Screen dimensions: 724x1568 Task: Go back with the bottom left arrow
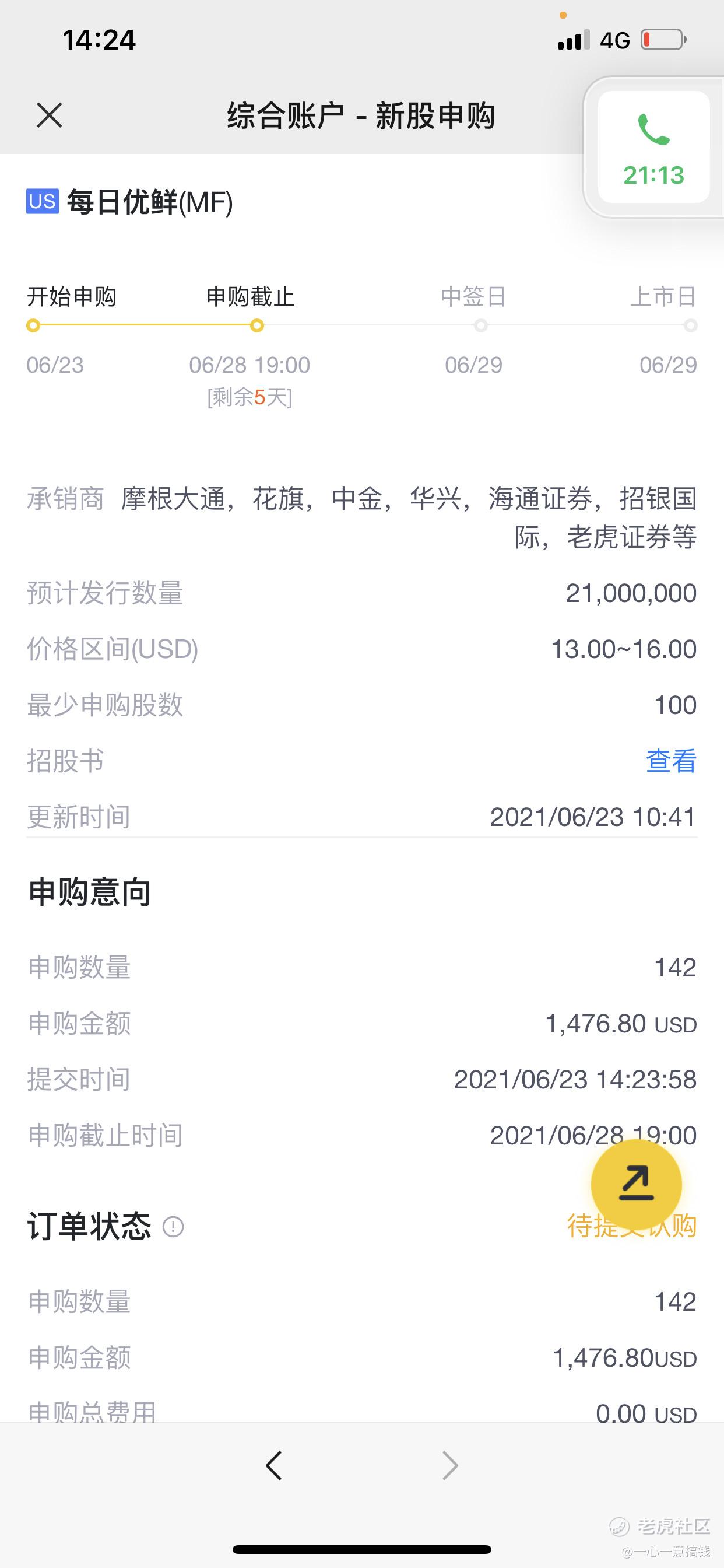(x=274, y=1465)
